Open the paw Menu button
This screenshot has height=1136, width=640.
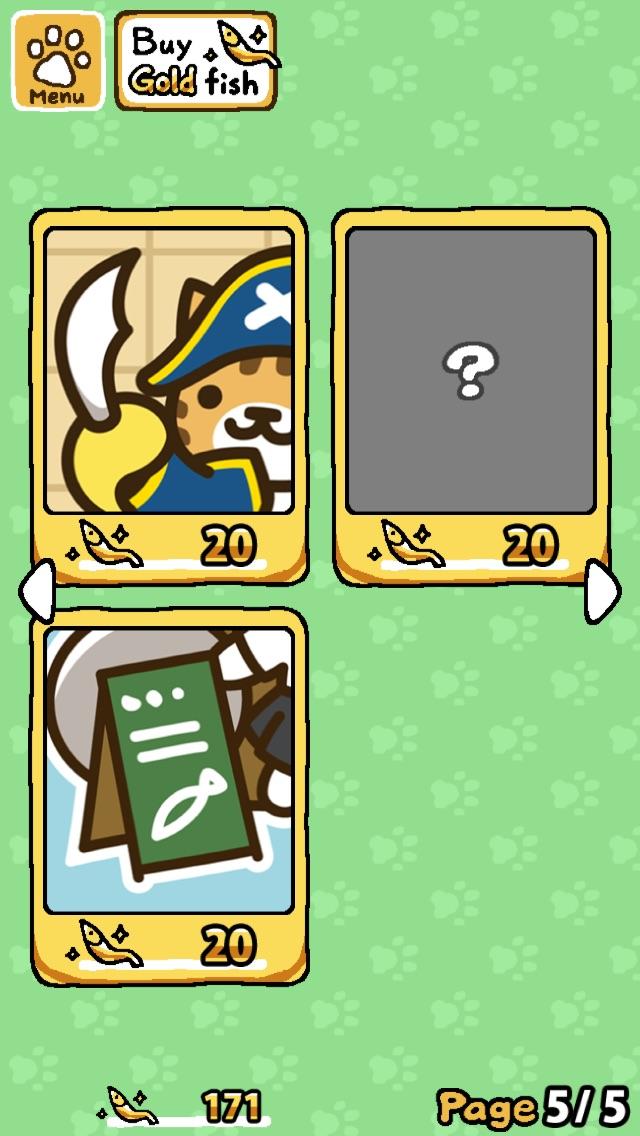pyautogui.click(x=58, y=60)
